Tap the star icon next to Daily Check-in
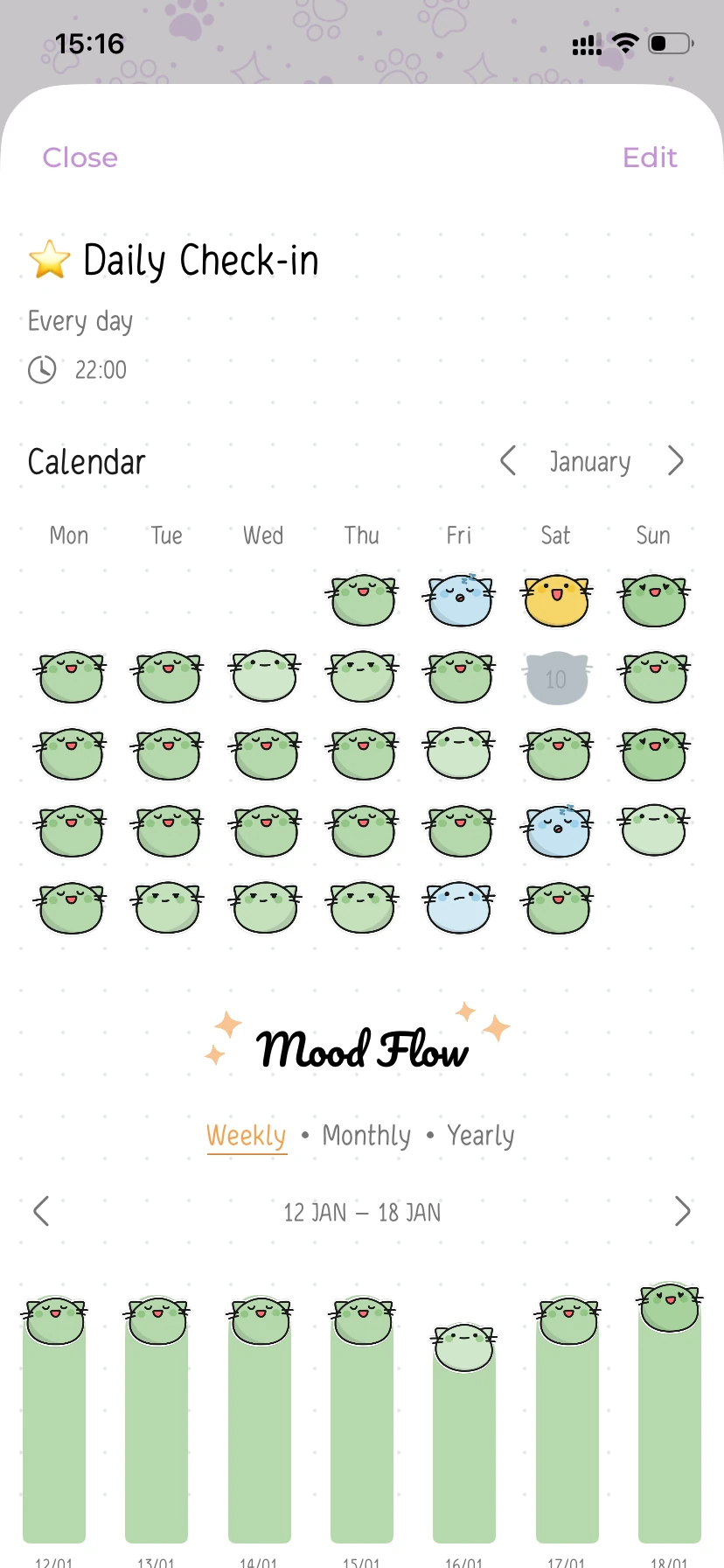The width and height of the screenshot is (724, 1568). (x=50, y=259)
